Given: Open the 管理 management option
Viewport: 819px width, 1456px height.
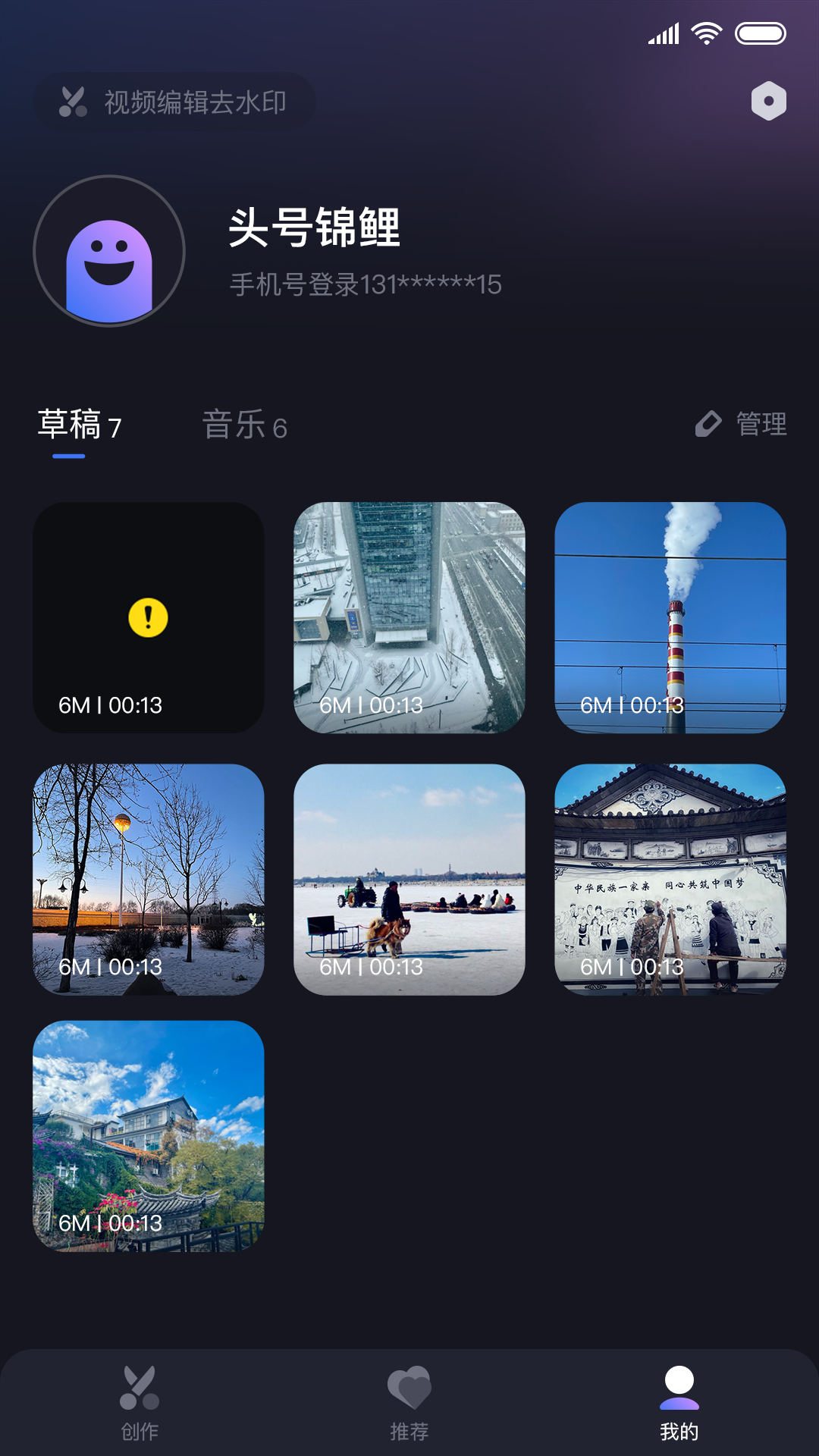Looking at the screenshot, I should pos(759,425).
